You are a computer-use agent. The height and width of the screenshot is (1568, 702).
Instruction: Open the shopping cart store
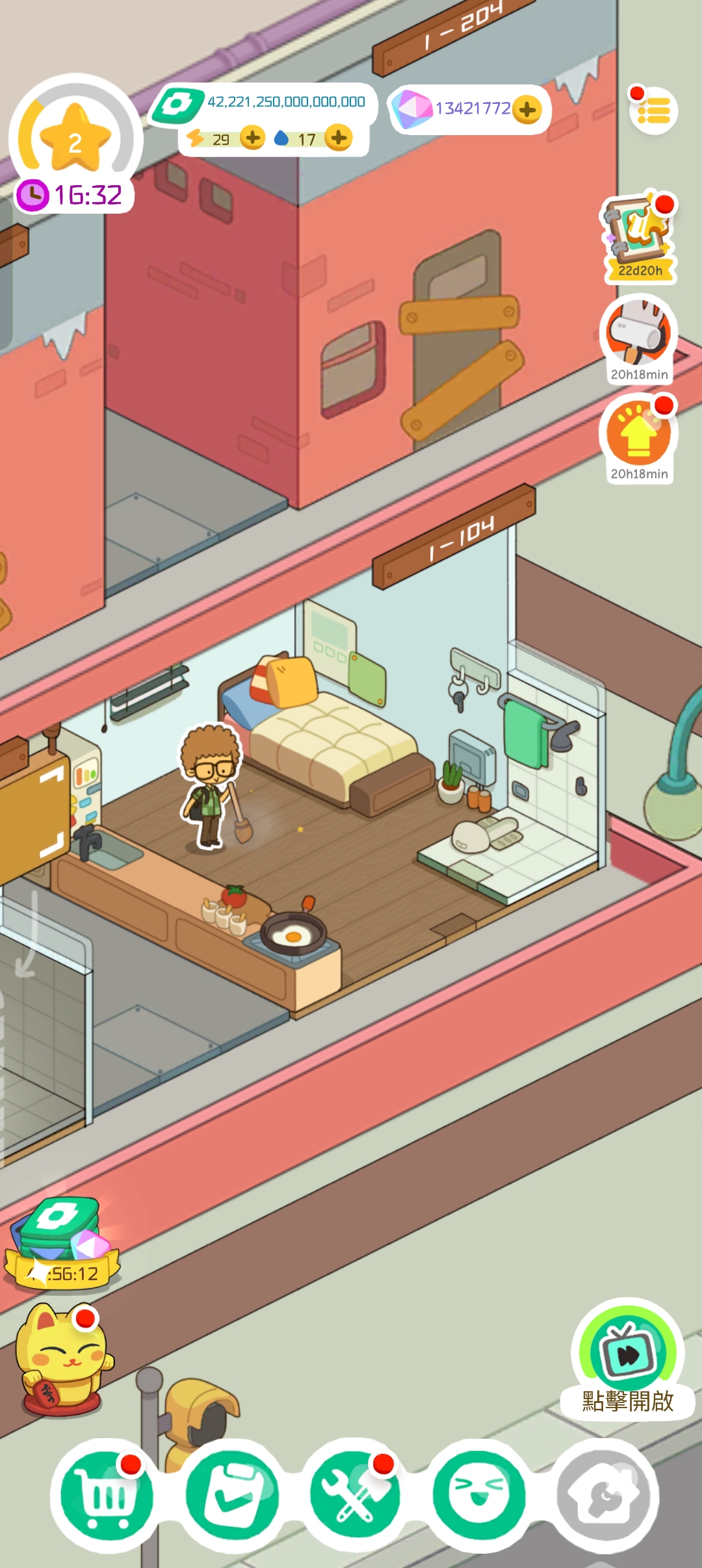pos(106,1495)
